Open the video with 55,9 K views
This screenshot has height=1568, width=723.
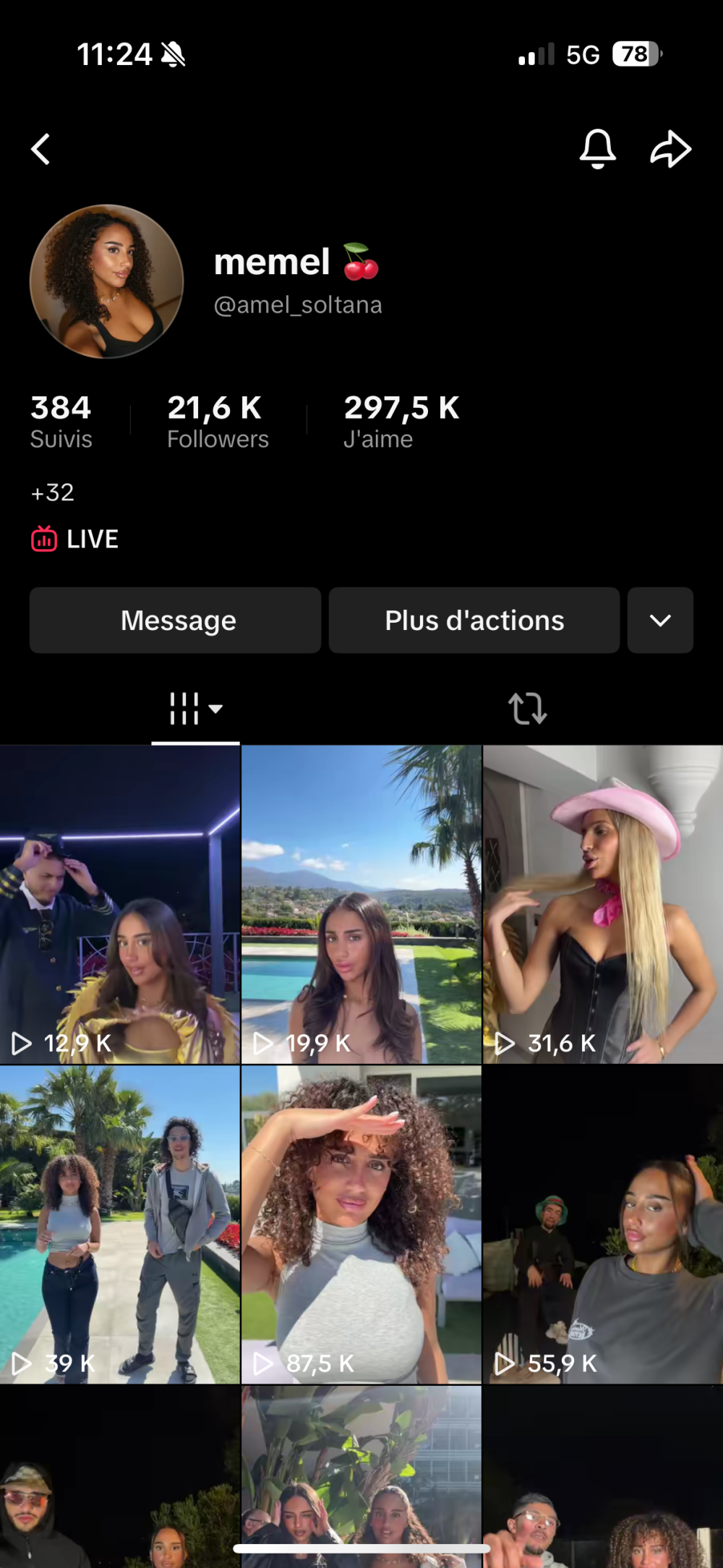coord(603,1224)
